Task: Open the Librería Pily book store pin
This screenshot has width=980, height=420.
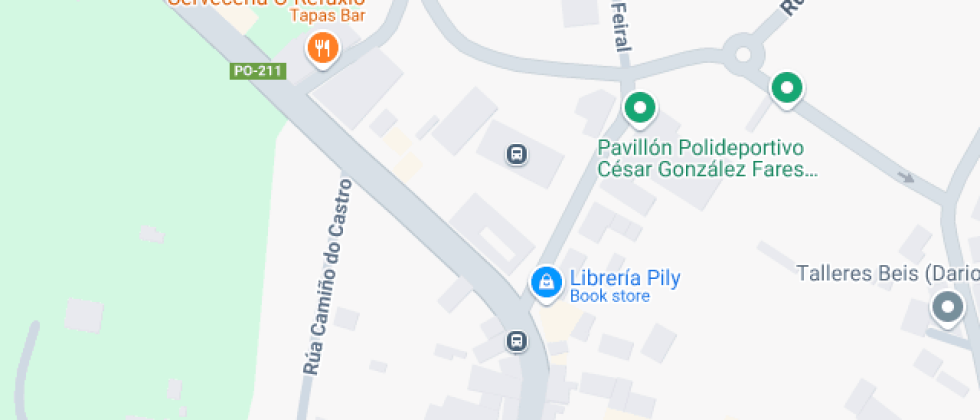Action: (x=546, y=282)
